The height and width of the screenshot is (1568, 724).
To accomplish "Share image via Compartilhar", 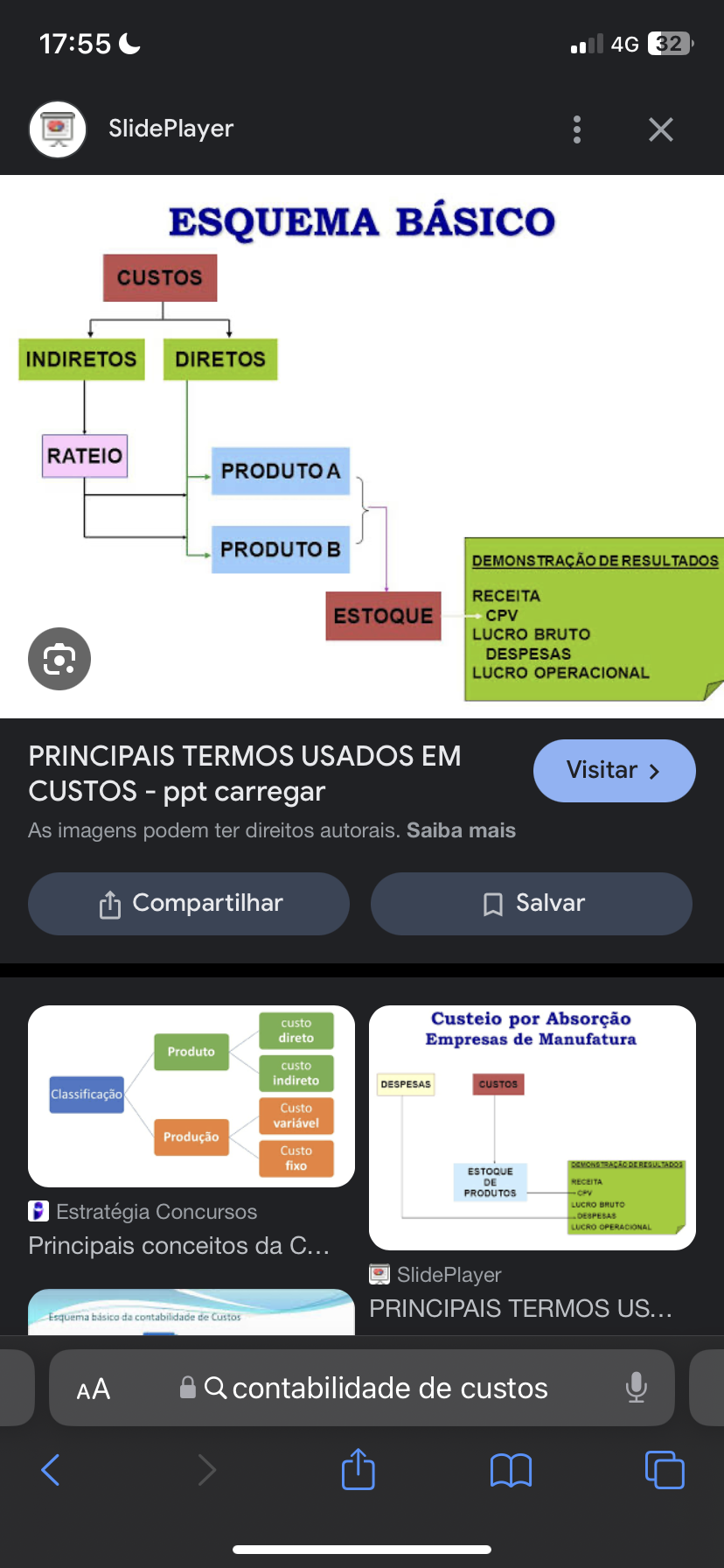I will coord(189,903).
